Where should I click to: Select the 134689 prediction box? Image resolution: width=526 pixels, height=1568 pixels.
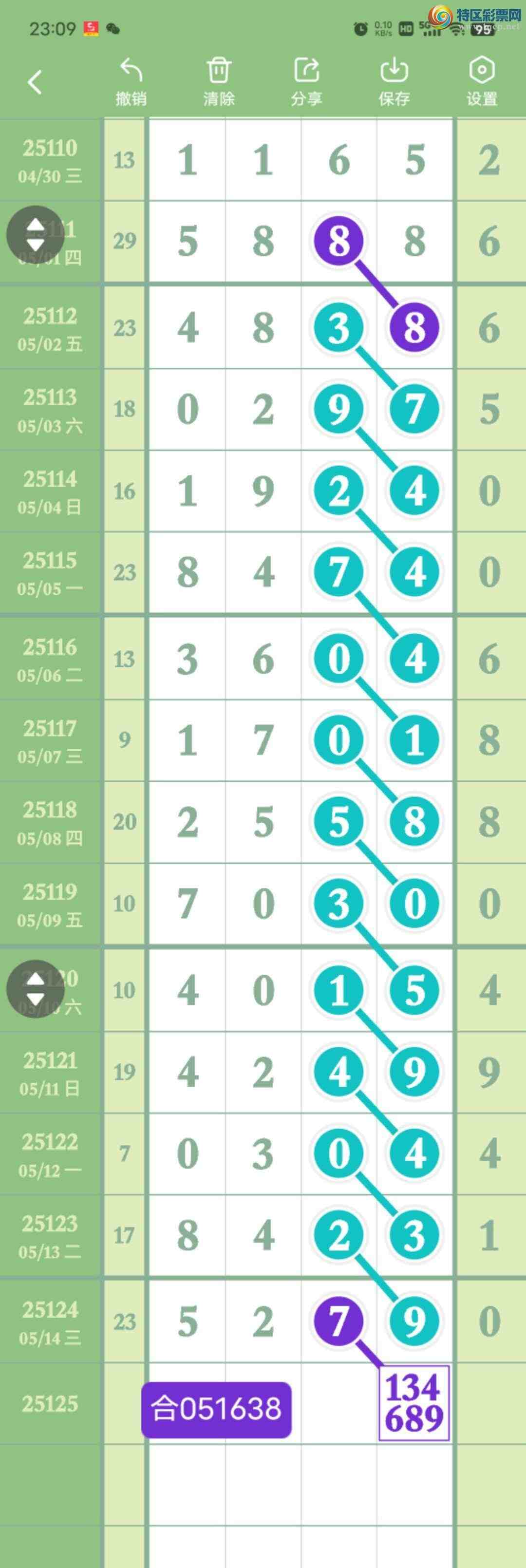pyautogui.click(x=414, y=1411)
